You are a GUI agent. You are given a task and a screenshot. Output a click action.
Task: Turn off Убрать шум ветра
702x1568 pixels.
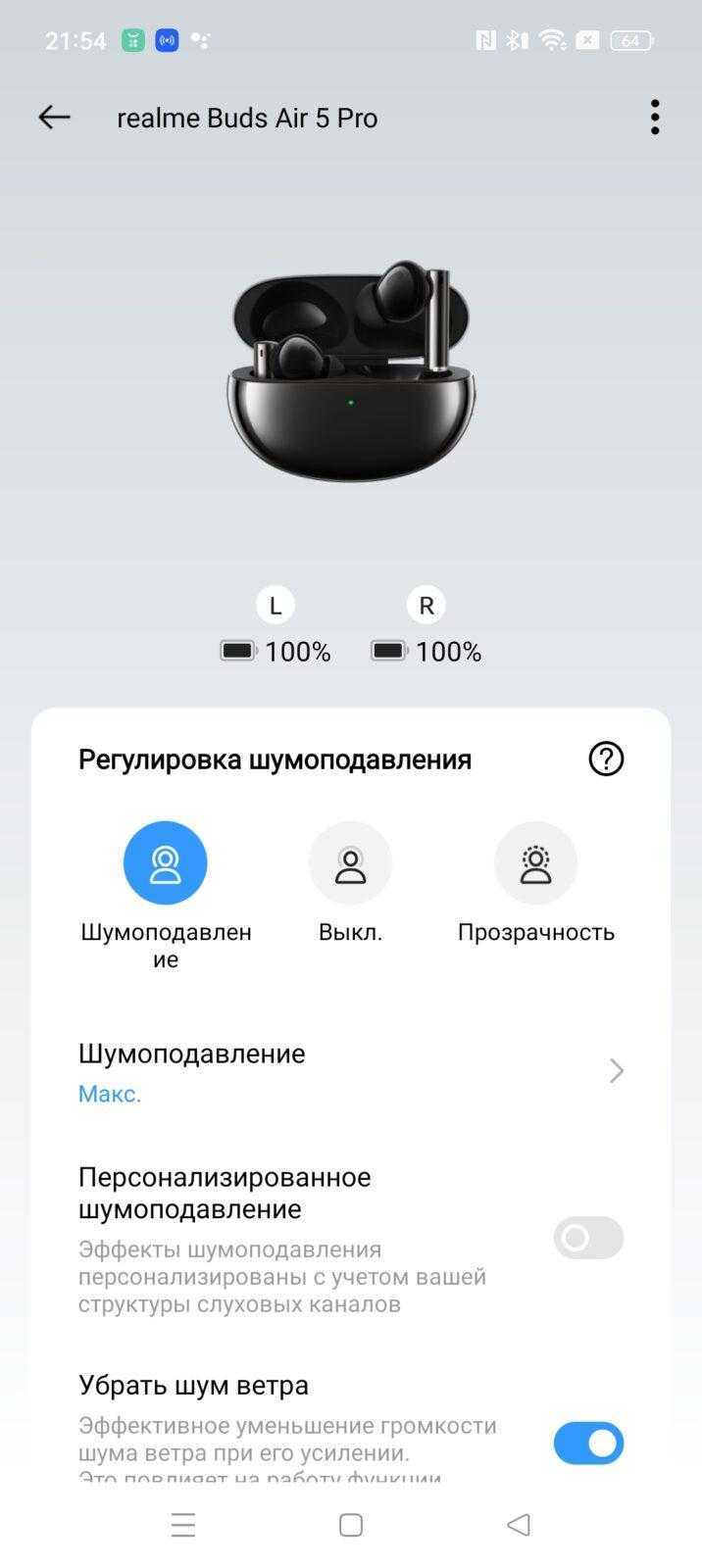click(x=588, y=1443)
